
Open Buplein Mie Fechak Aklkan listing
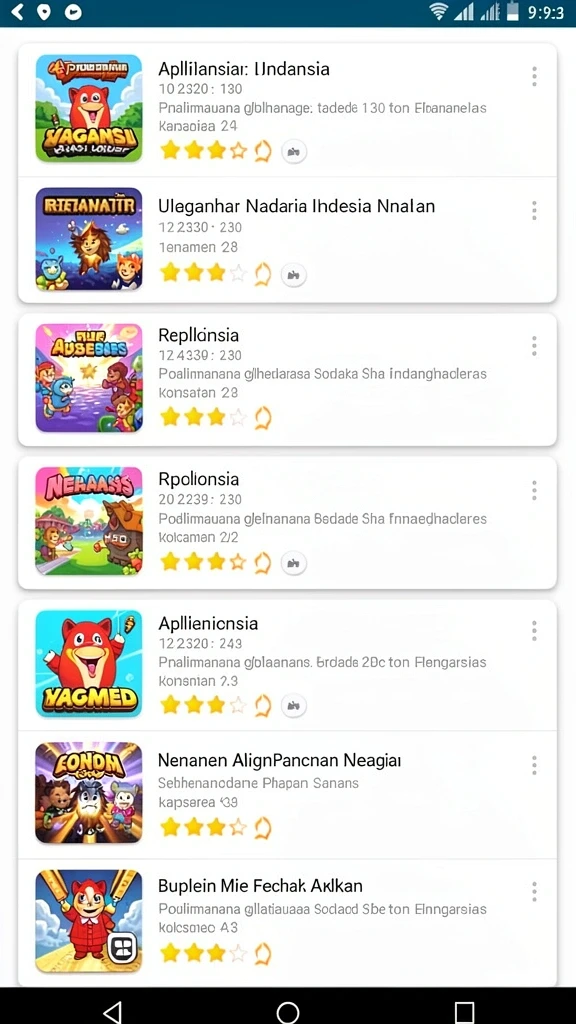coord(287,922)
